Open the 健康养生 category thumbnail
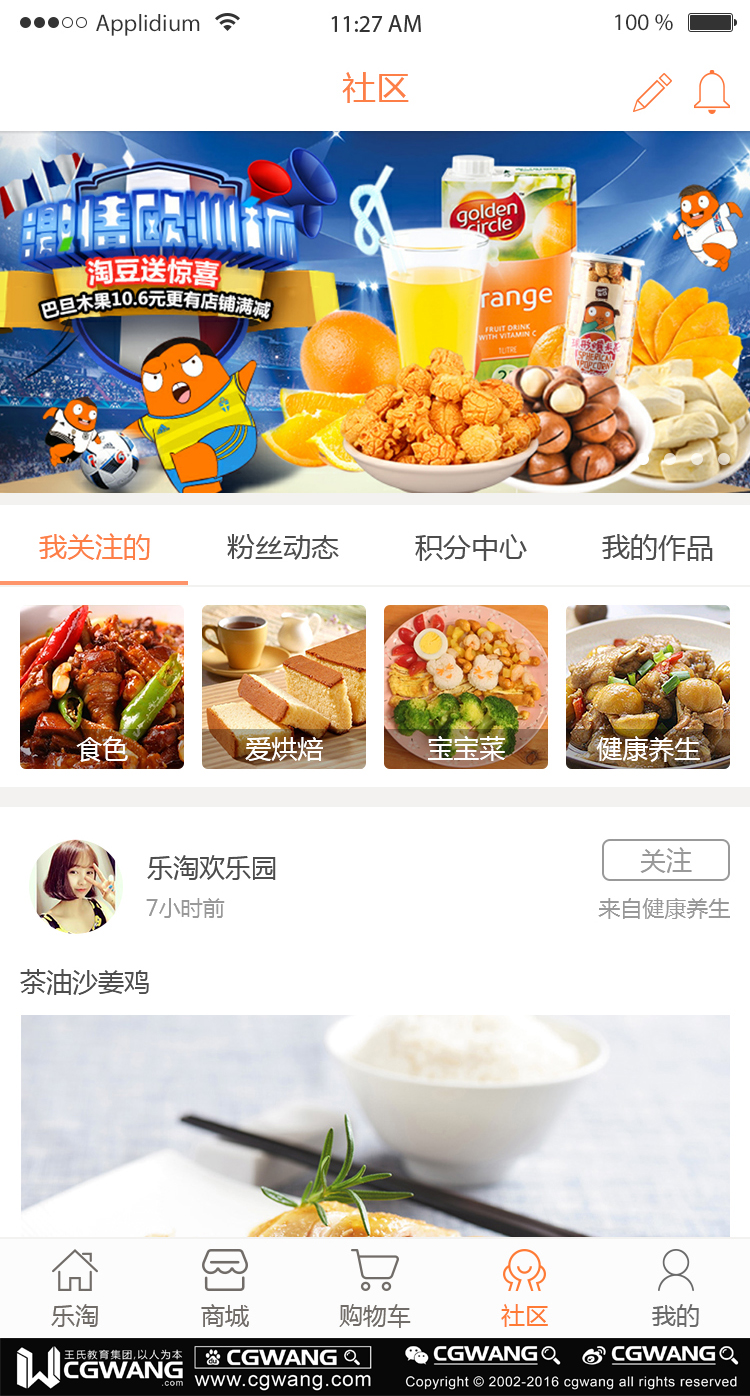750x1396 pixels. [x=647, y=687]
